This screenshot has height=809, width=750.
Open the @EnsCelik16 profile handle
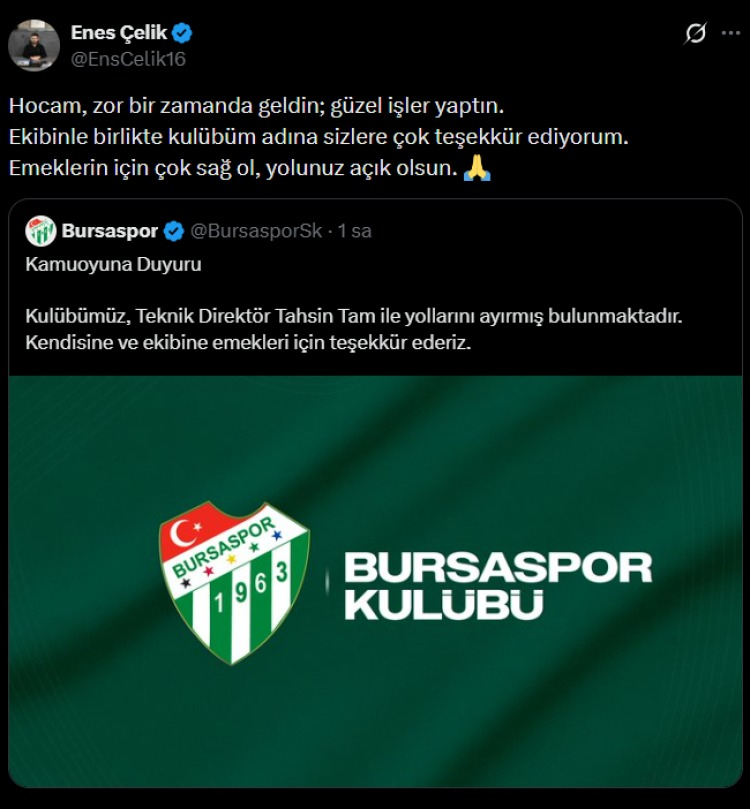coord(127,59)
